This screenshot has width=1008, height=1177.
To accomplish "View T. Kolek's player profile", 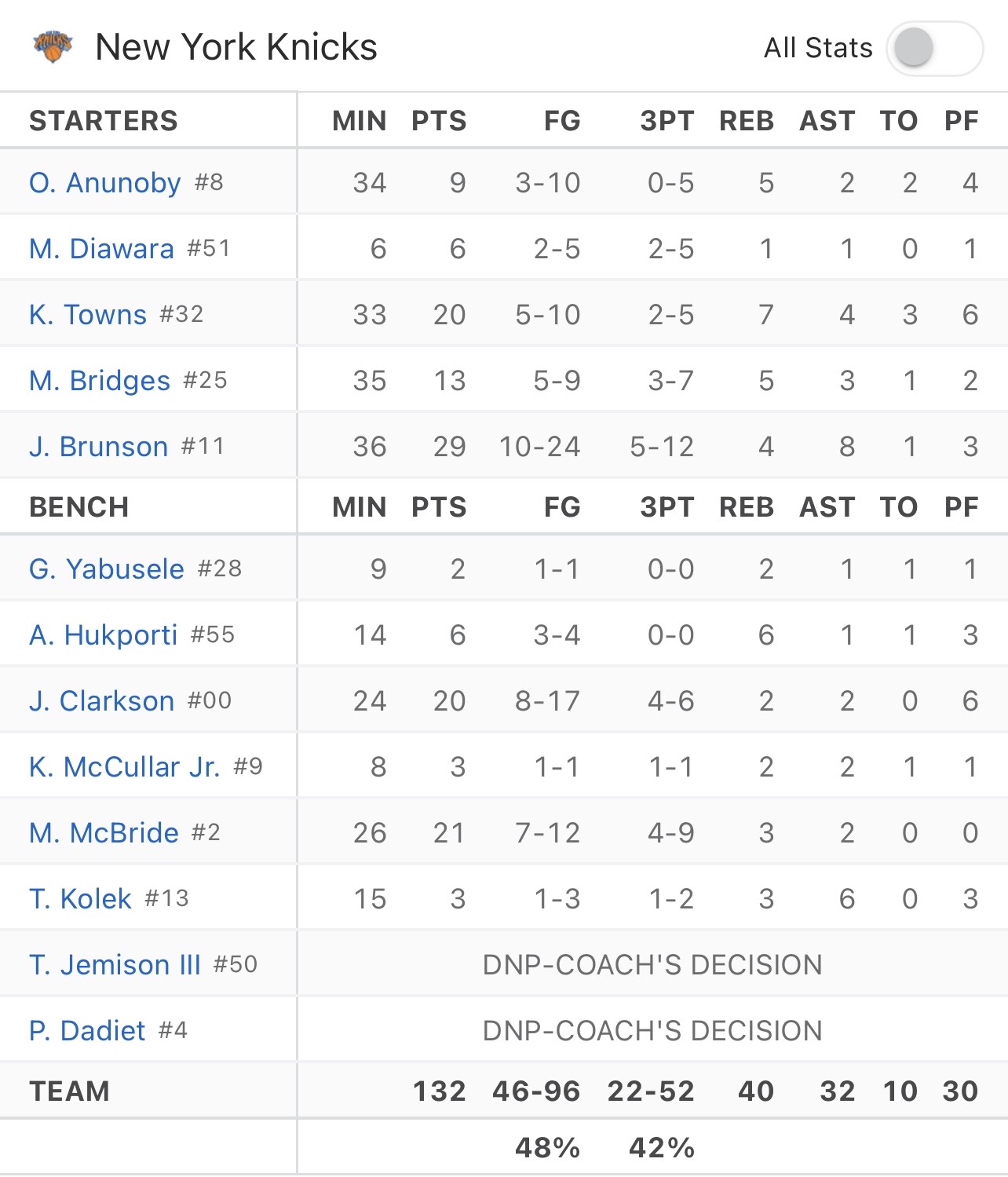I will point(80,899).
